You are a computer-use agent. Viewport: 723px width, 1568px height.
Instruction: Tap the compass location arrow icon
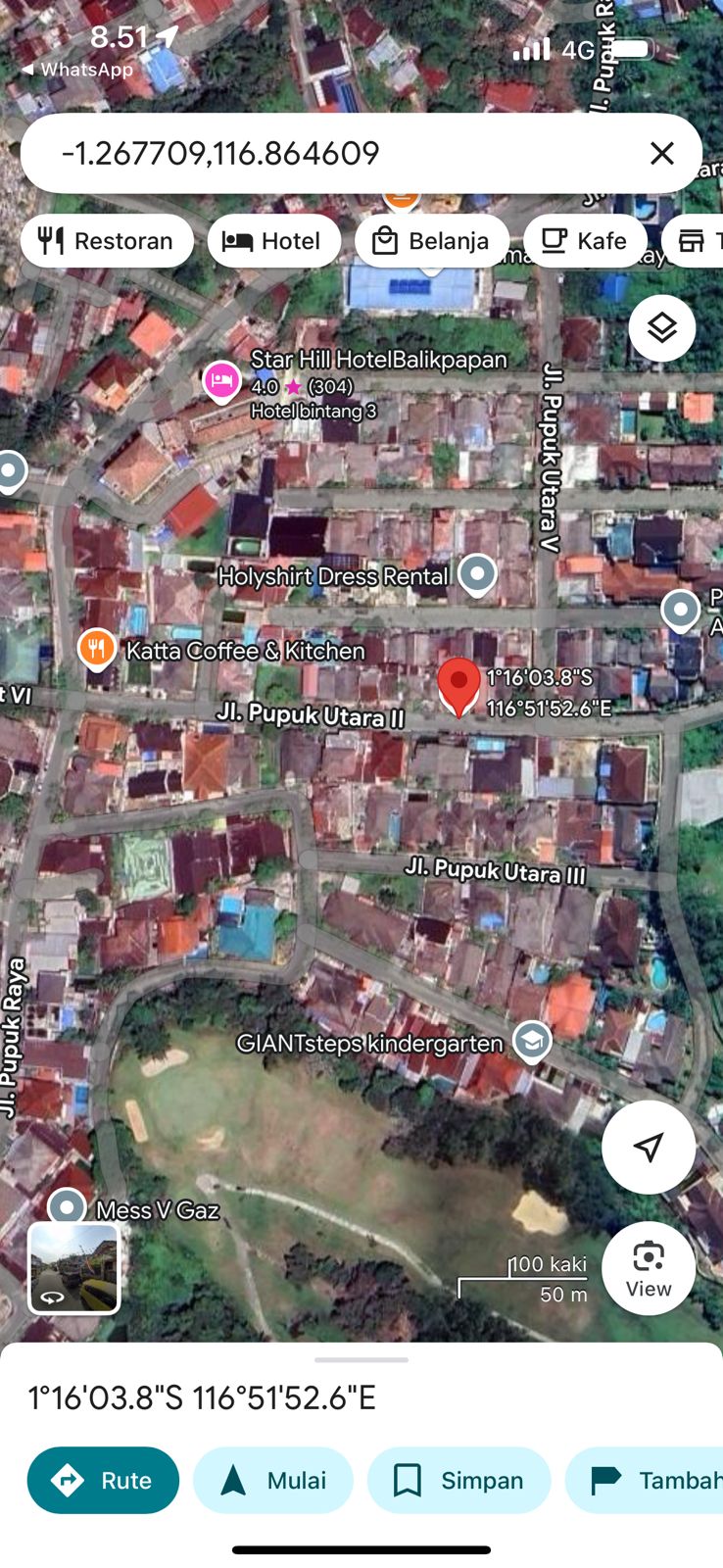pos(649,1147)
